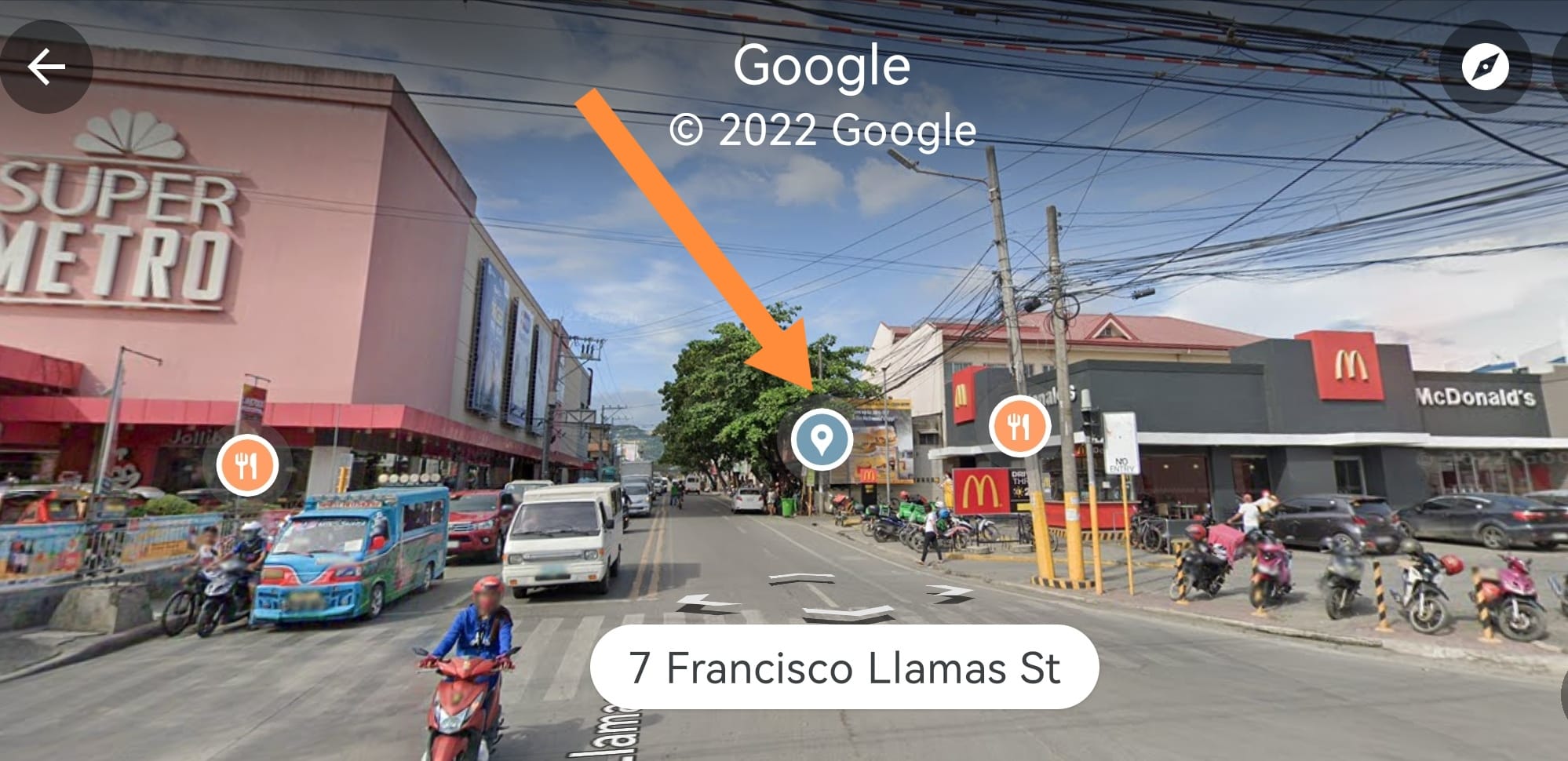
Task: Go back using the top-left arrow
Action: pos(46,67)
